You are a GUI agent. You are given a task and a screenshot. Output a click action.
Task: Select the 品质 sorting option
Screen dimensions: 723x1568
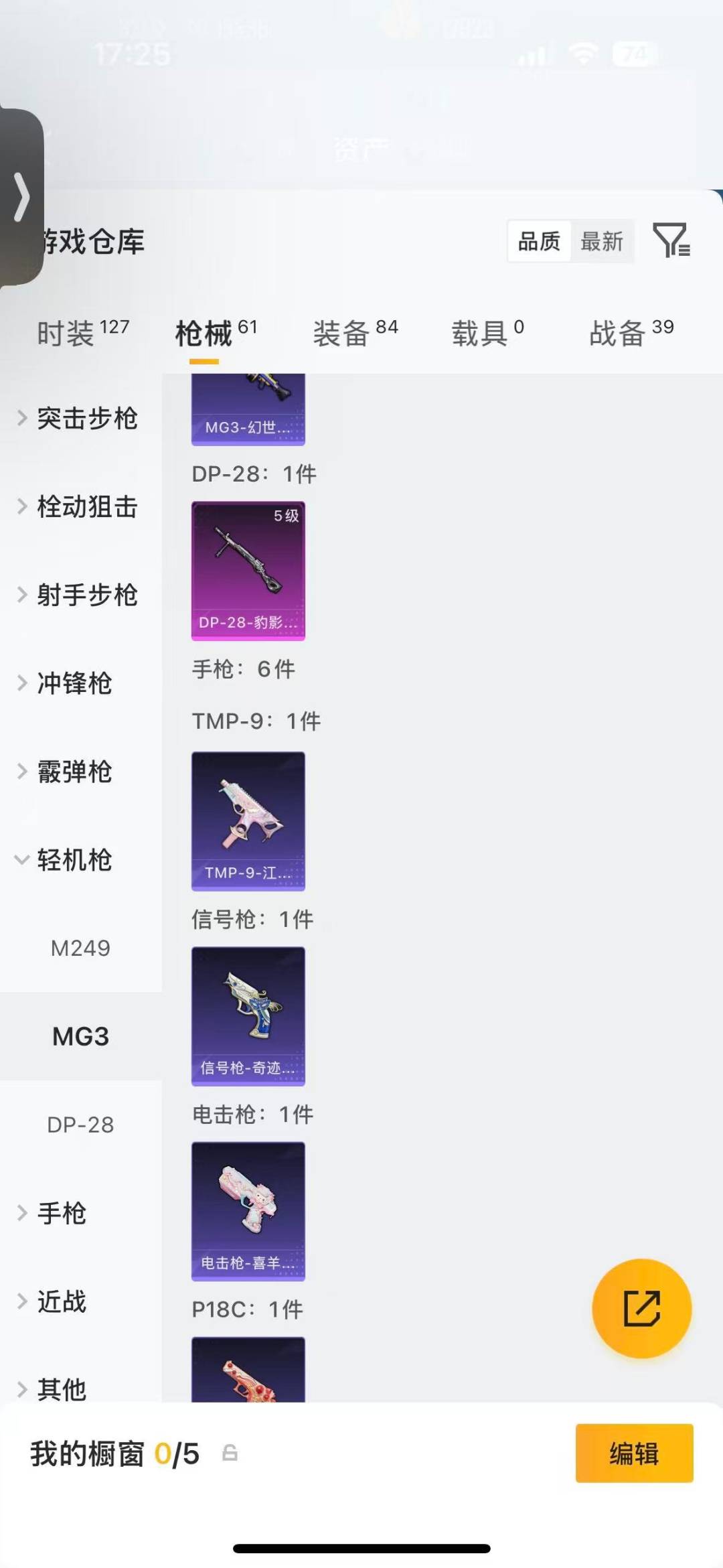pos(538,242)
